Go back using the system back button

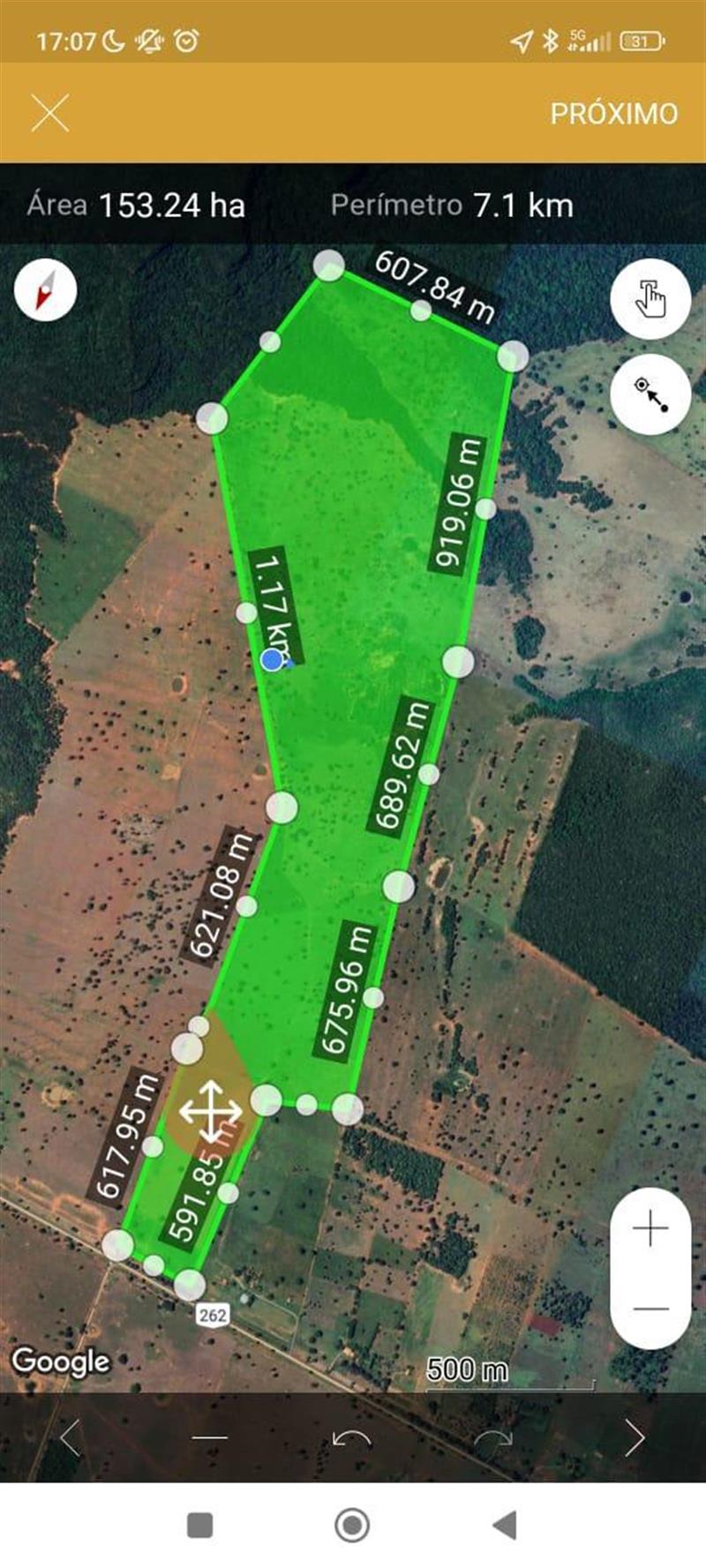click(x=504, y=1524)
